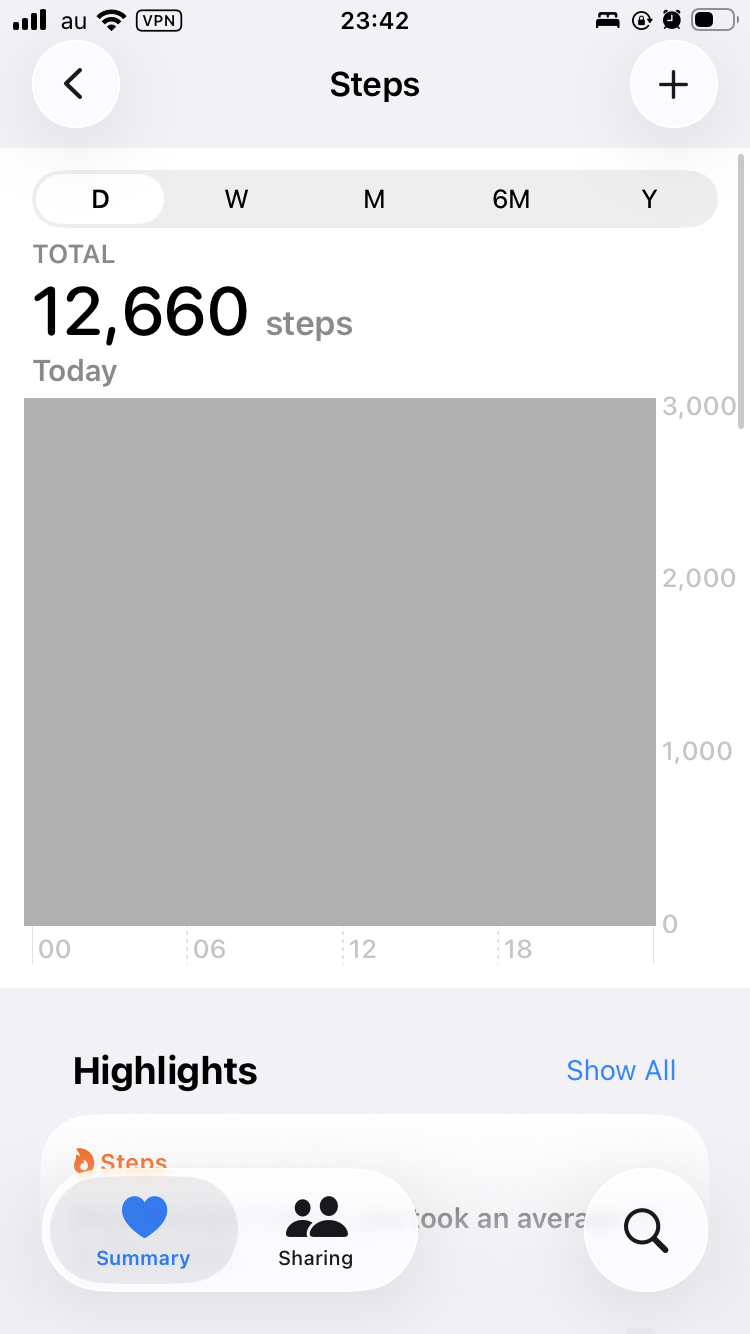Go back from the Steps screen
The width and height of the screenshot is (750, 1334).
click(75, 84)
